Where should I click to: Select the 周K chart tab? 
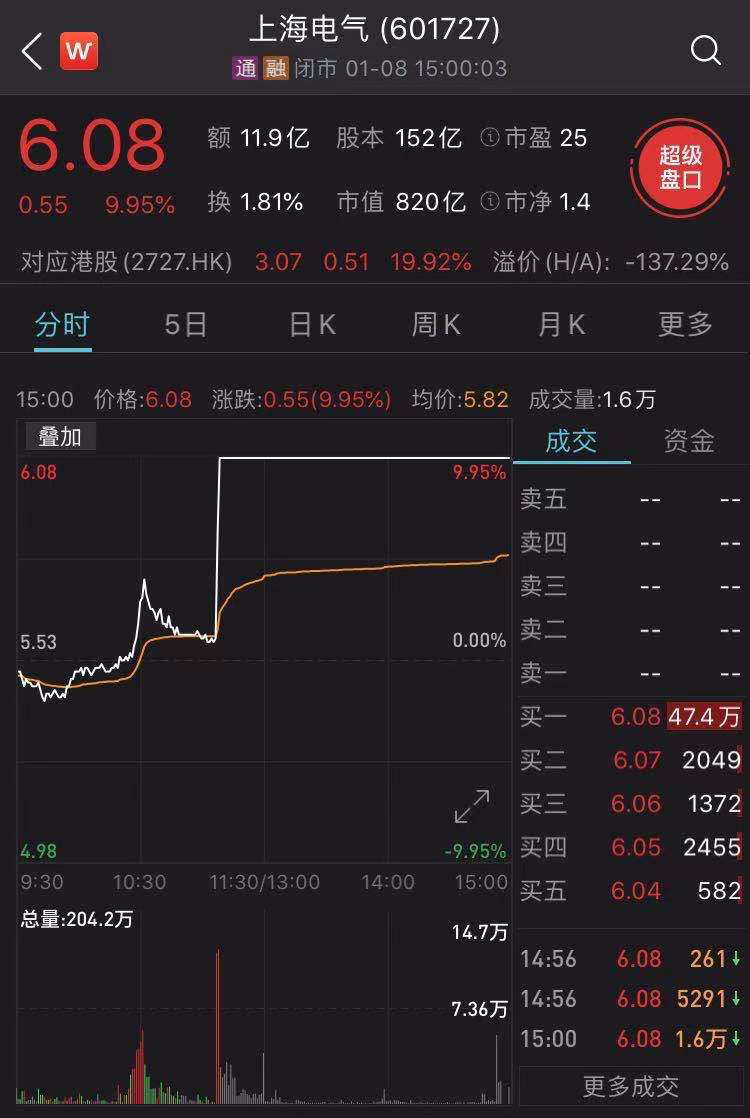(436, 324)
